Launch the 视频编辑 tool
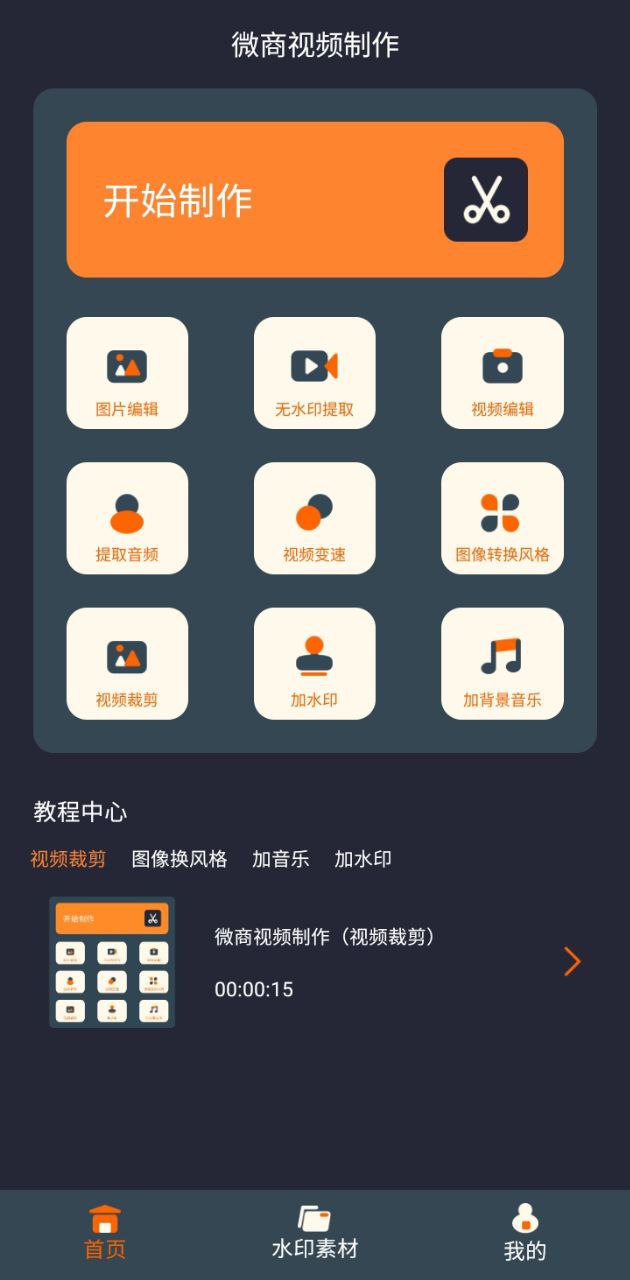This screenshot has height=1280, width=630. tap(502, 373)
